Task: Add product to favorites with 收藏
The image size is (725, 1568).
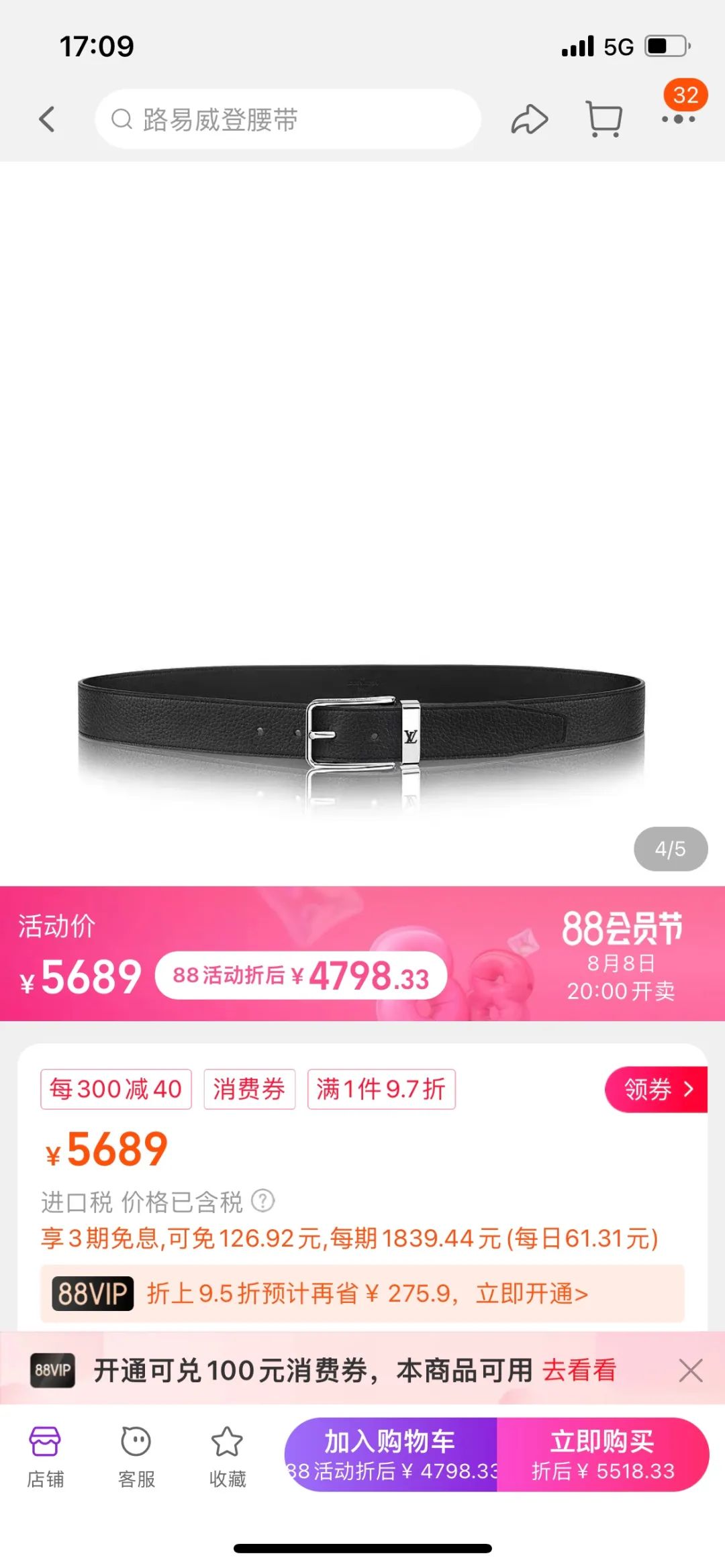Action: coord(228,1457)
